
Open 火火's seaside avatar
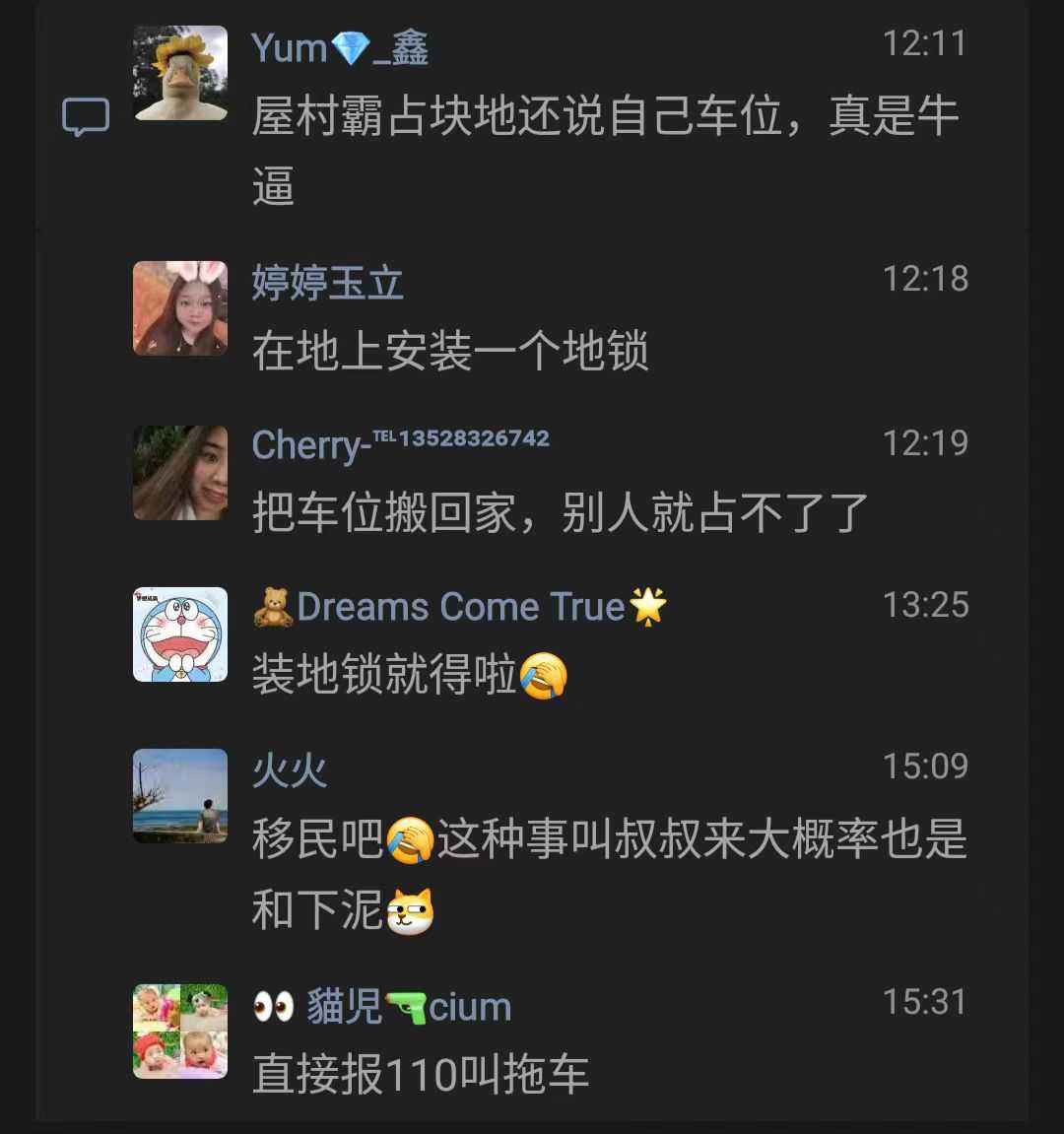[x=180, y=796]
